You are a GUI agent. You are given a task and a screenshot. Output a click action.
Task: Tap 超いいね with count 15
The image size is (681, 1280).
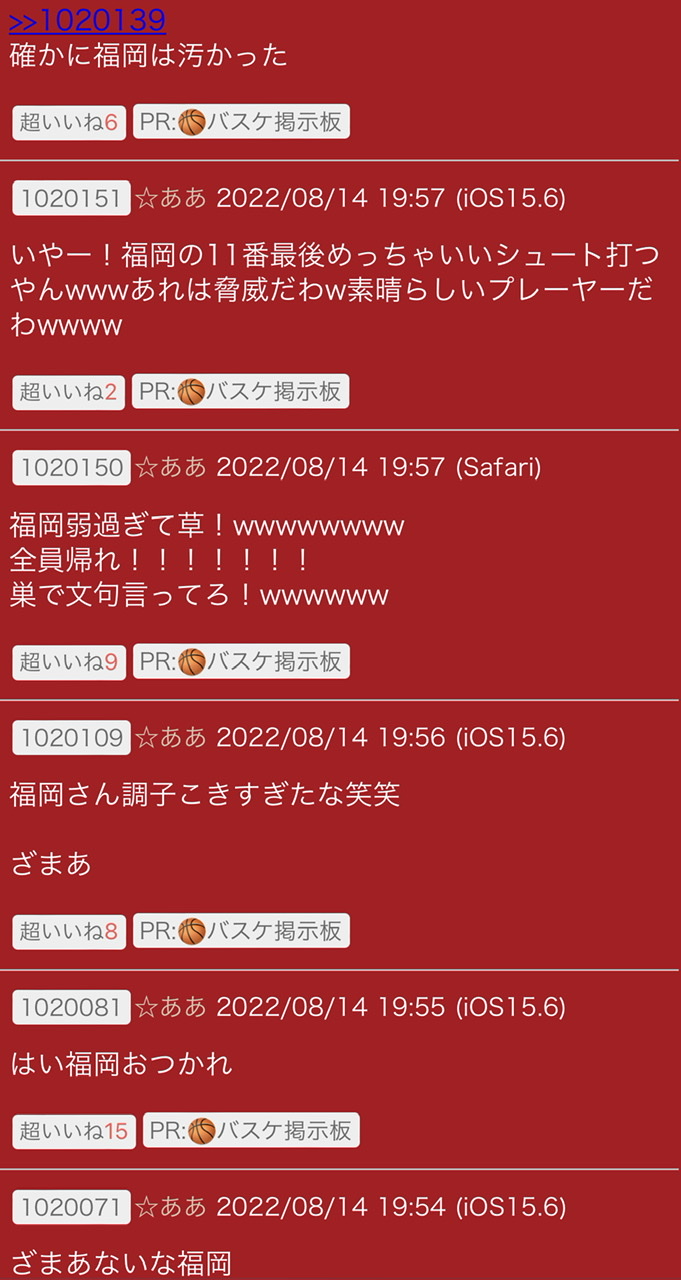tap(74, 1131)
